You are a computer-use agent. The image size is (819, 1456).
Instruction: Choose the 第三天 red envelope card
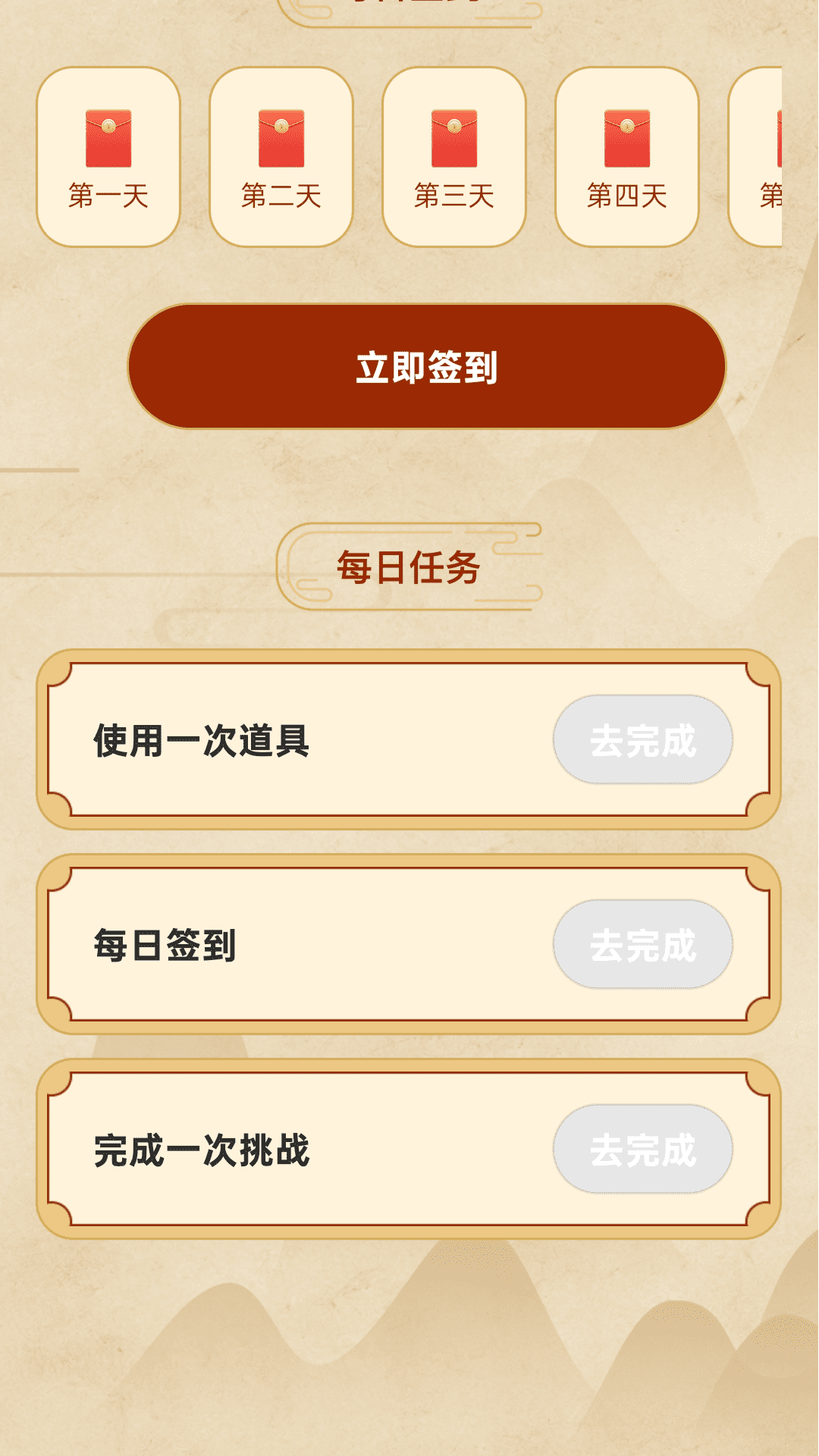pos(454,157)
